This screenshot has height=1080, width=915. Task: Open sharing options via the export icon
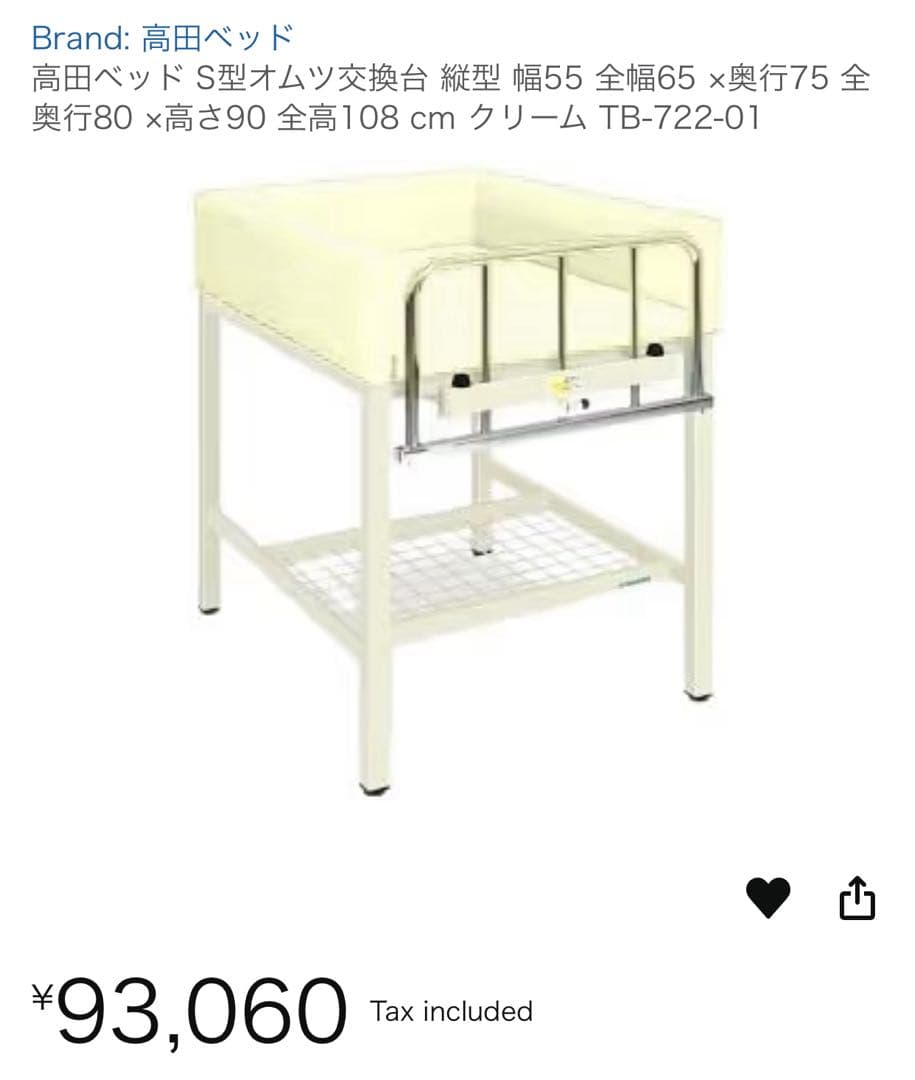coord(857,898)
